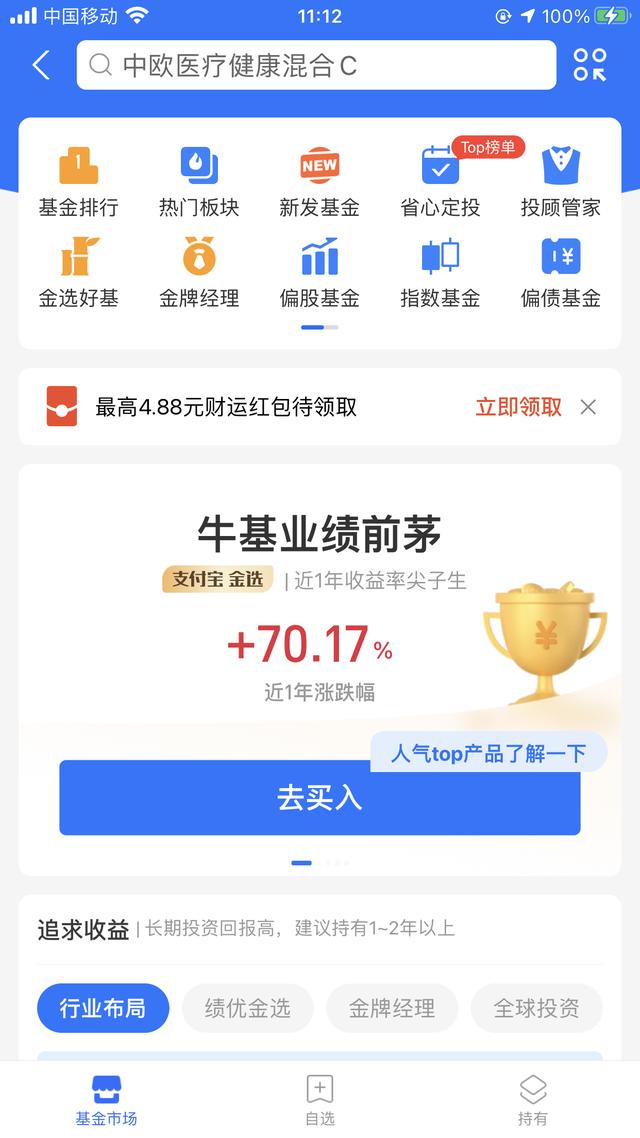
Task: View 金牌经理 top managers shortcut icon
Action: point(199,272)
